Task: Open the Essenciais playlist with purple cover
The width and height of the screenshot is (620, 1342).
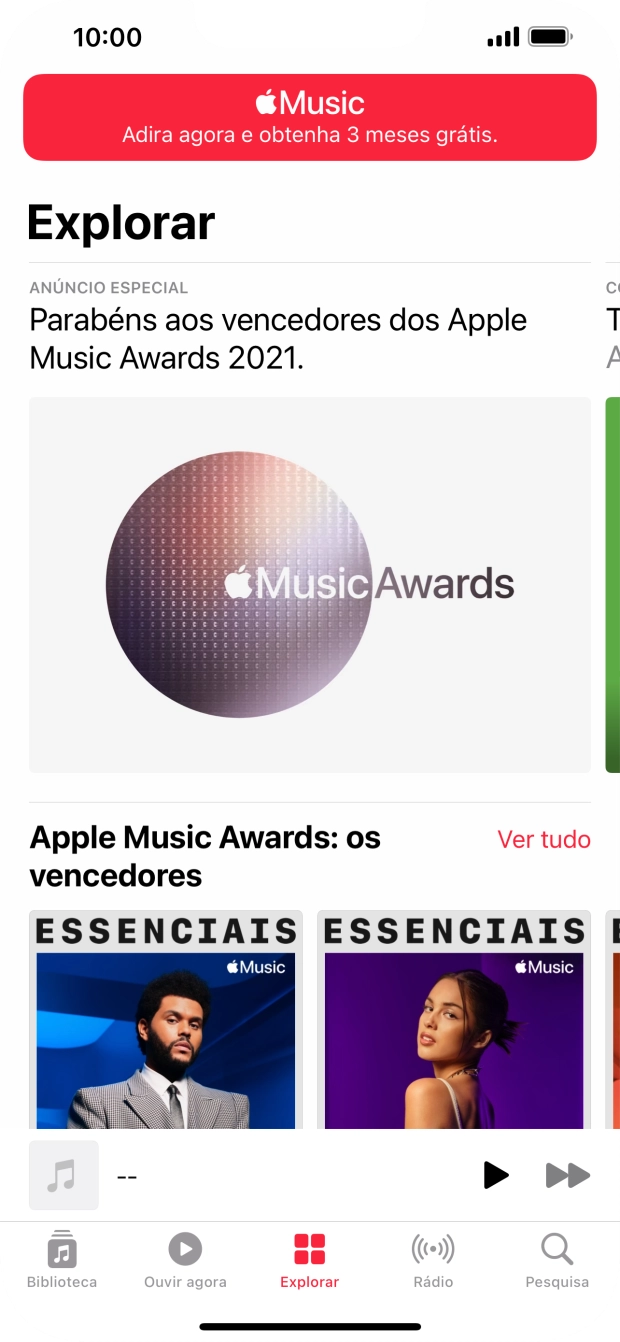Action: coord(454,1019)
